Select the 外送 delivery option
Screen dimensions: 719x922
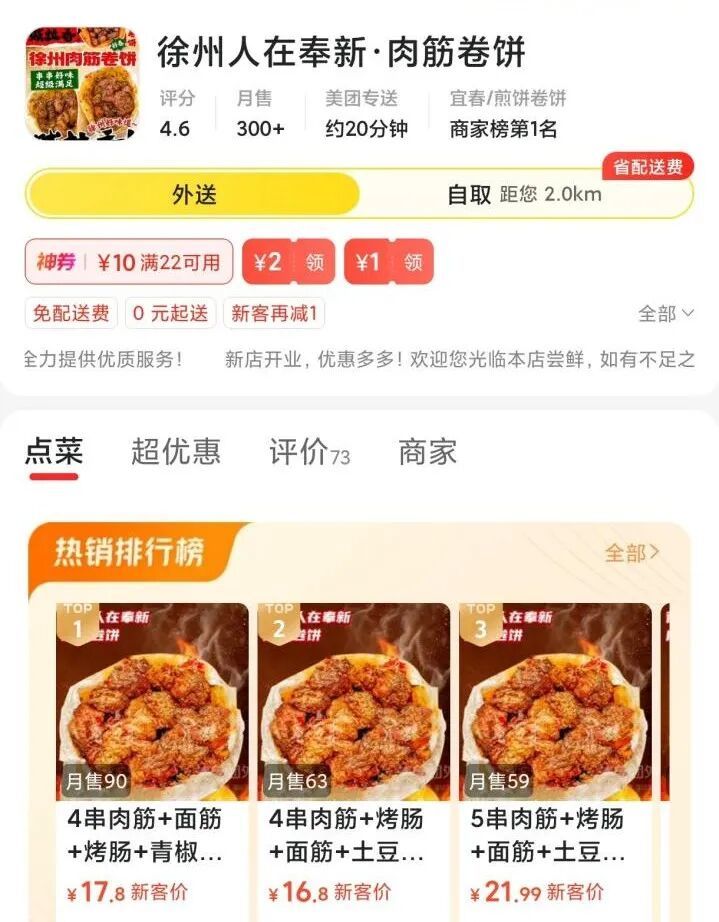pos(193,194)
